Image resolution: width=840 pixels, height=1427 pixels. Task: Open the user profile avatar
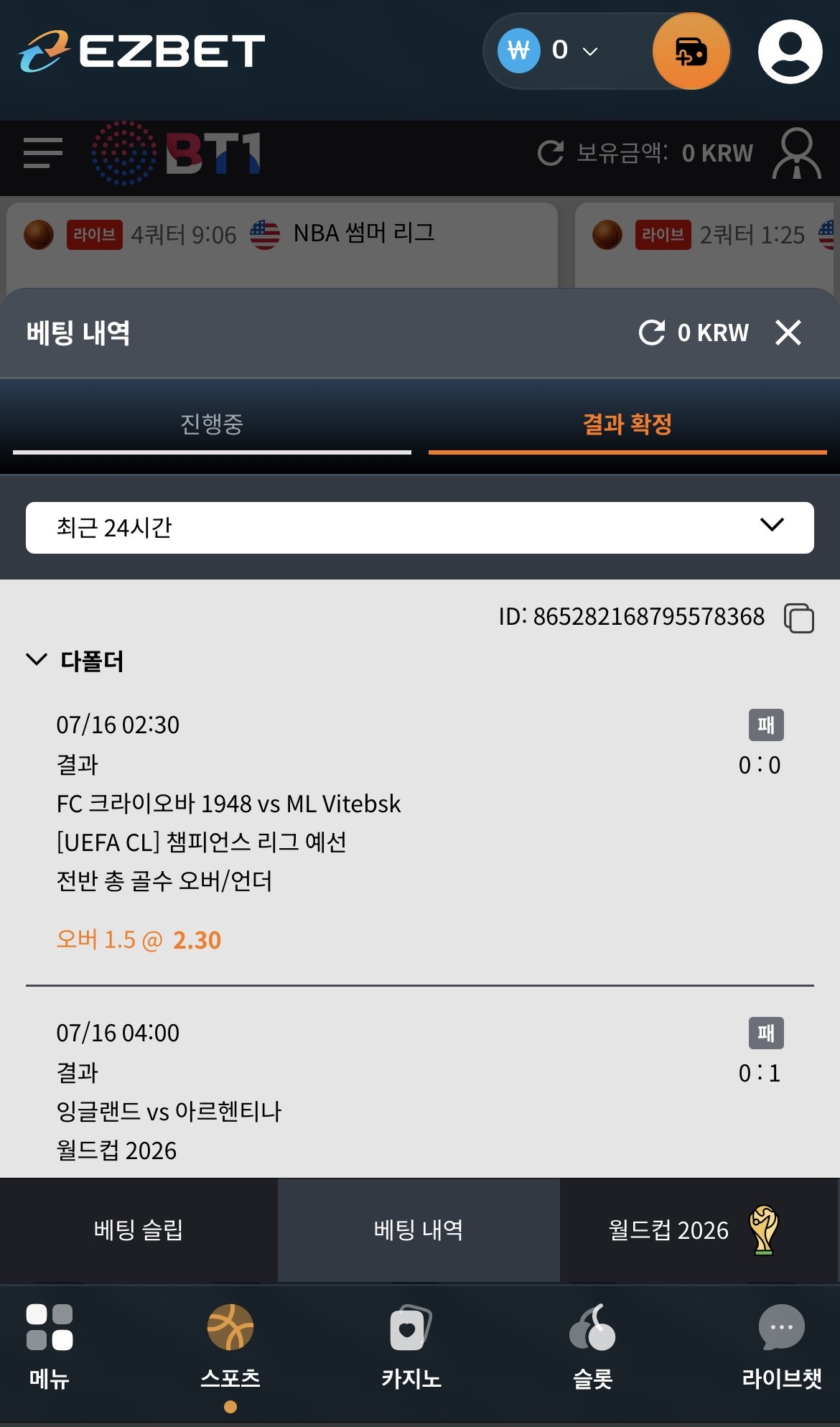(790, 52)
